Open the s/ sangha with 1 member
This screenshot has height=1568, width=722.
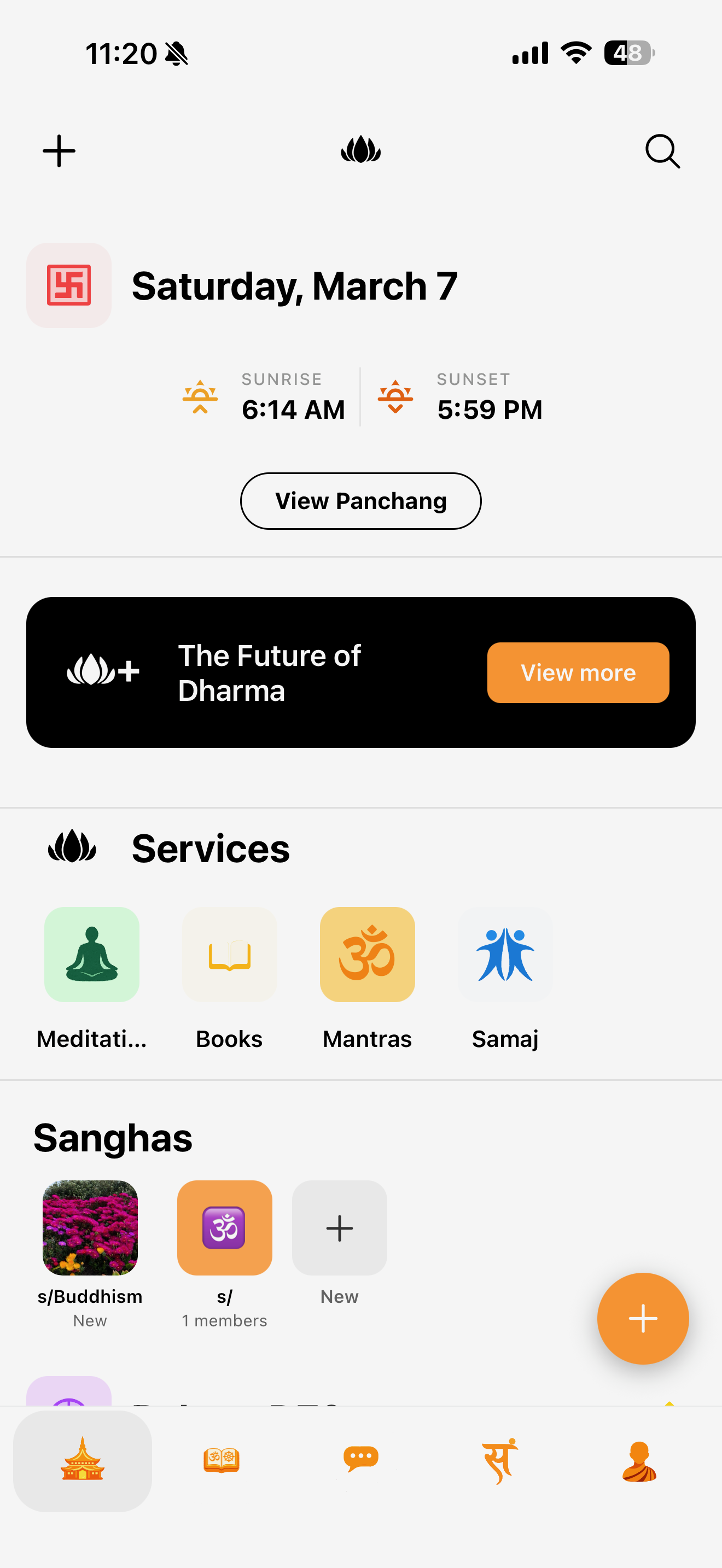(225, 1228)
